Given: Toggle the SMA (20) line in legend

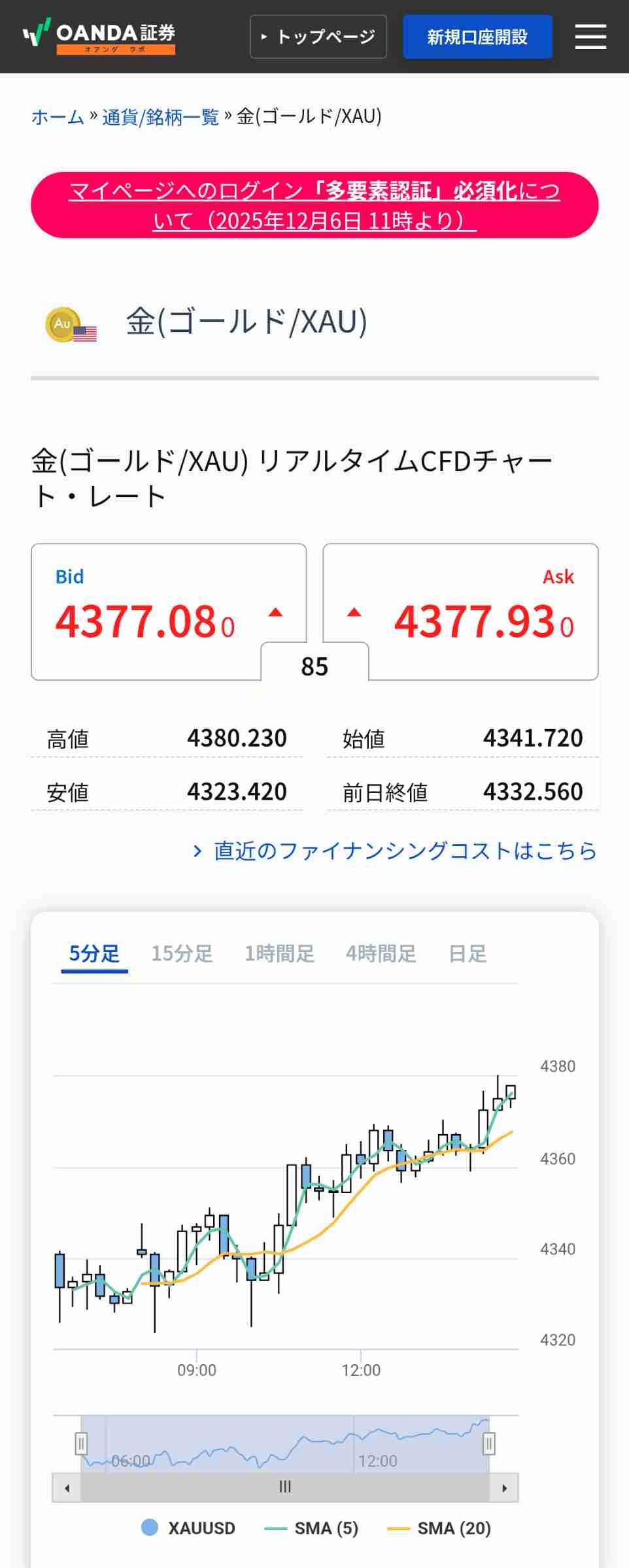Looking at the screenshot, I should coord(439,1528).
